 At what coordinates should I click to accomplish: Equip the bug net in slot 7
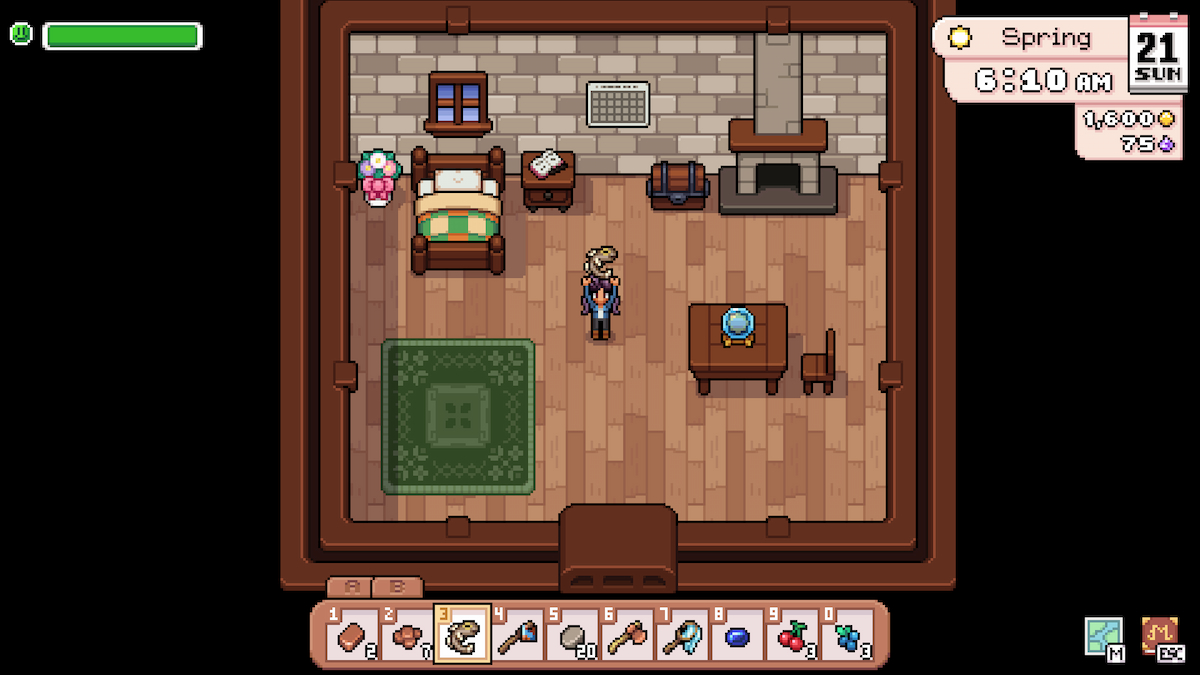[x=682, y=635]
